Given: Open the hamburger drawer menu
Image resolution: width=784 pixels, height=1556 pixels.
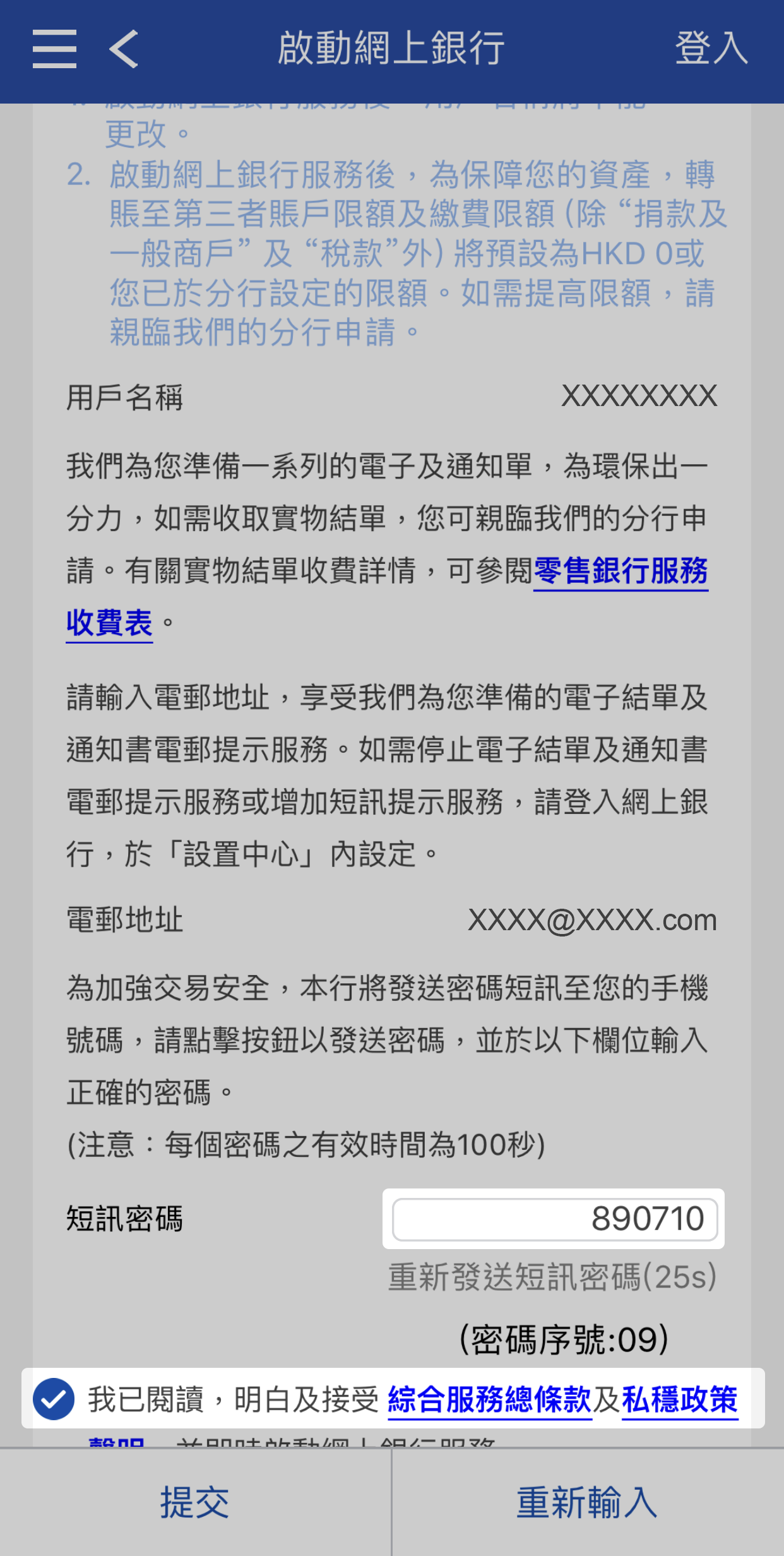Looking at the screenshot, I should [x=55, y=49].
